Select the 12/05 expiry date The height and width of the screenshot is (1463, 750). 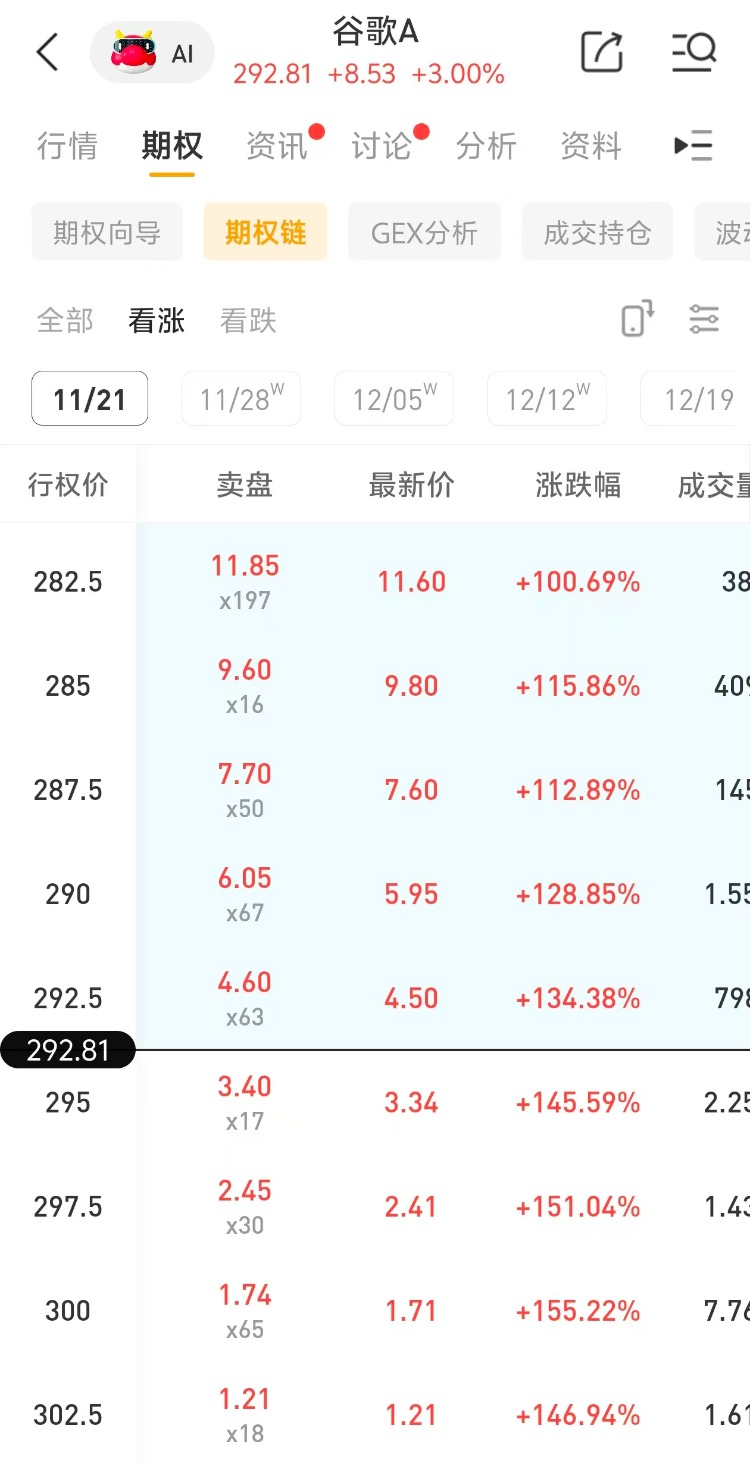click(394, 400)
